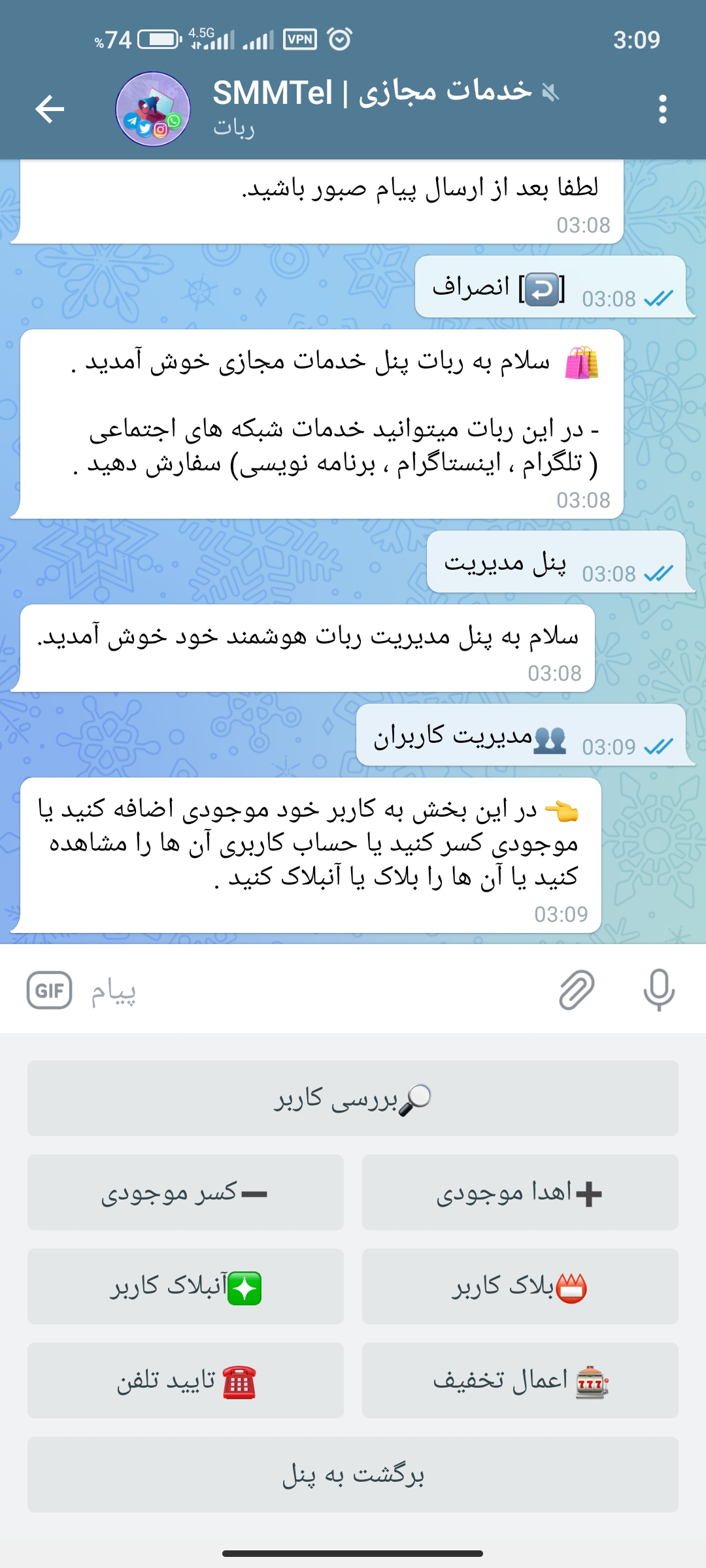This screenshot has height=1568, width=706.
Task: Tap the تایید تلفن button
Action: 186,1380
